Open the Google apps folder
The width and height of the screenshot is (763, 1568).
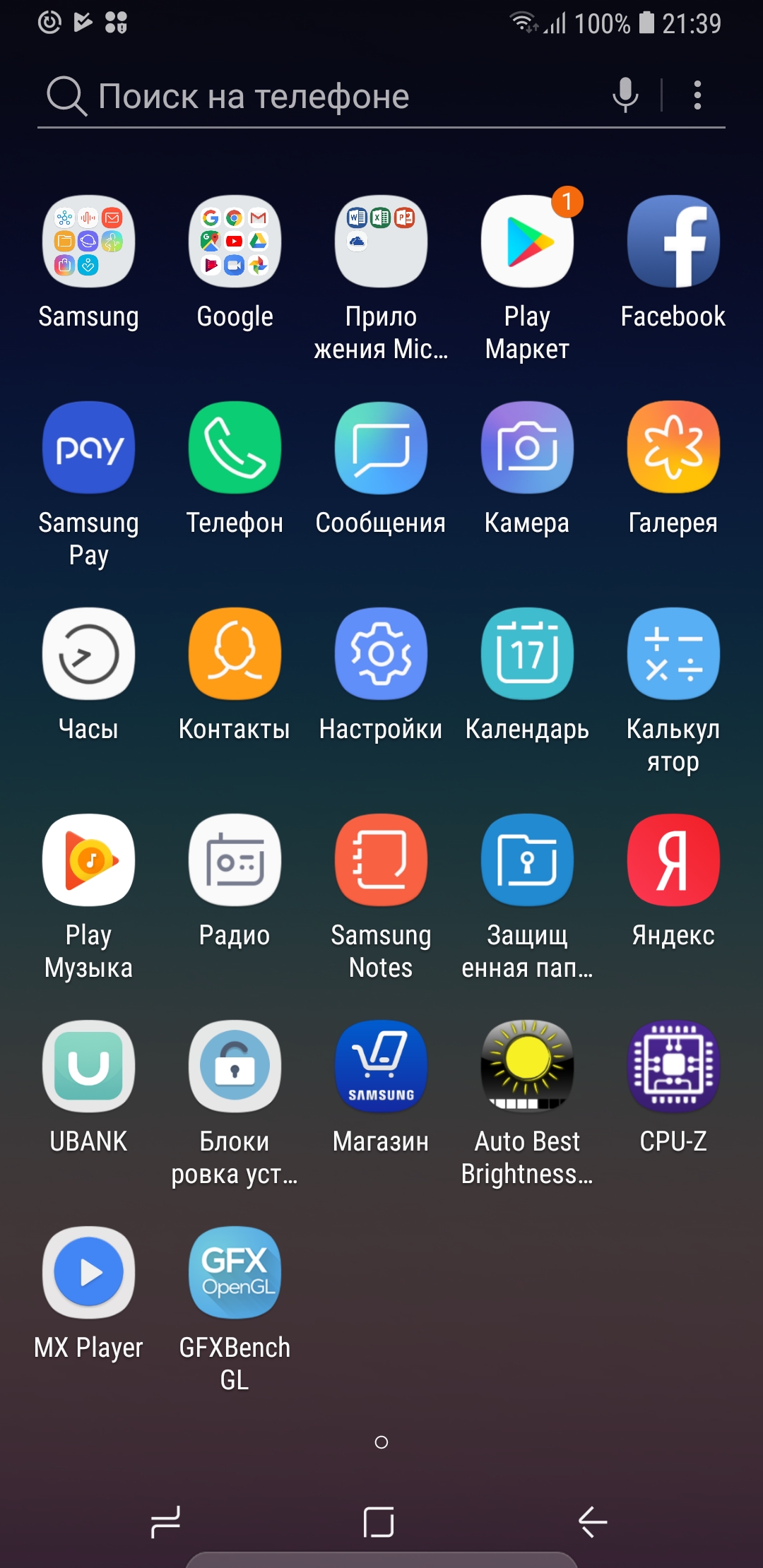pos(235,242)
